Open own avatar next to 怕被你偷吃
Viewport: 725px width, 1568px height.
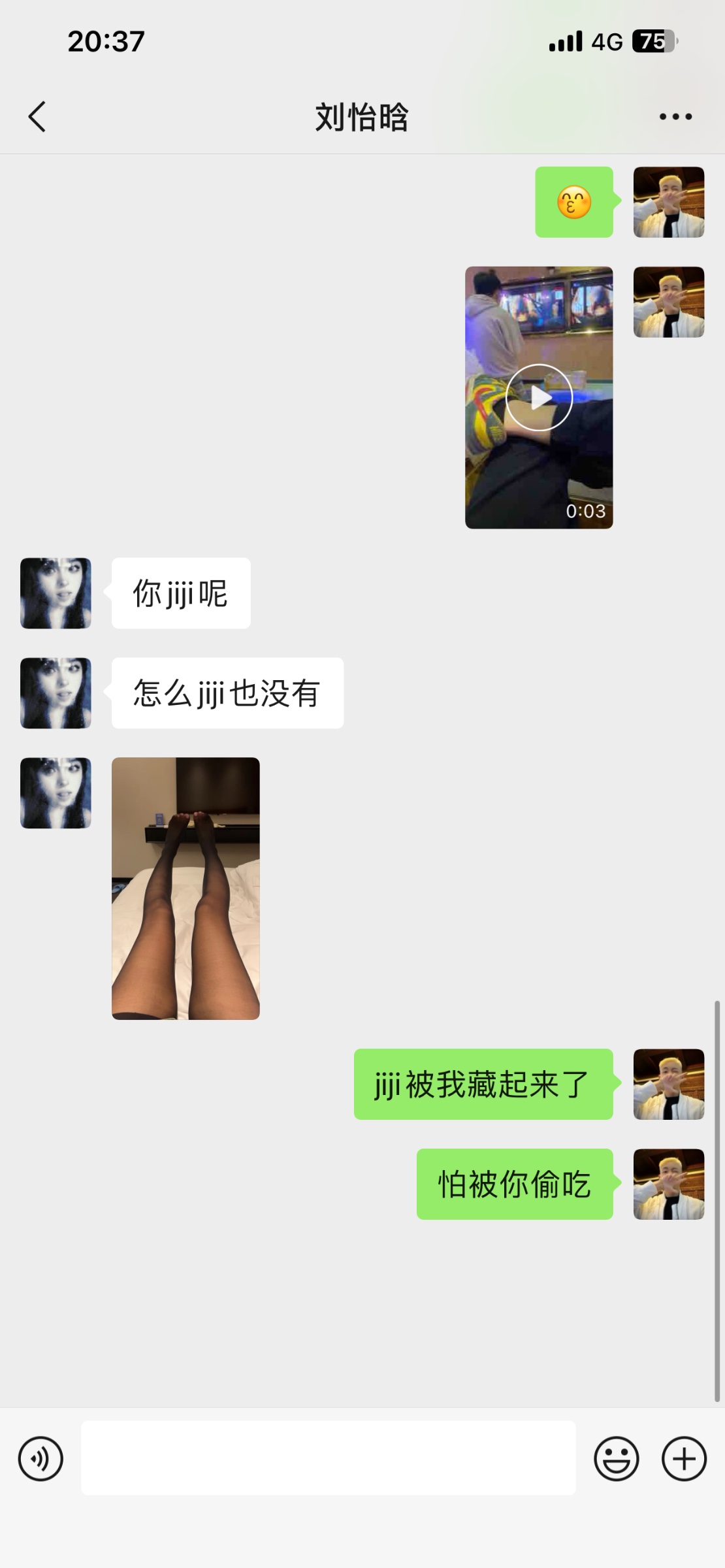[669, 1184]
